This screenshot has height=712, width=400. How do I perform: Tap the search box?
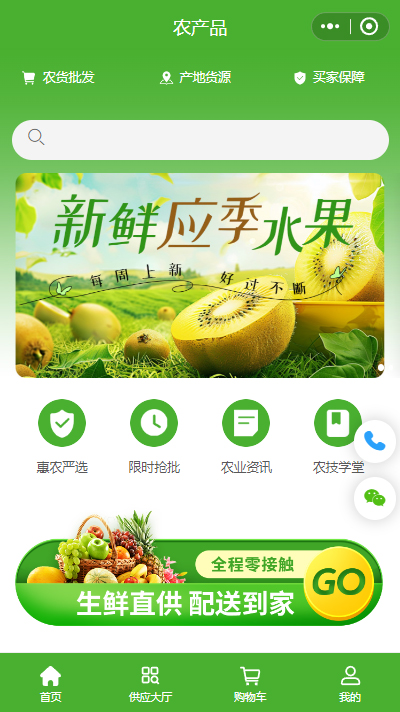point(200,140)
